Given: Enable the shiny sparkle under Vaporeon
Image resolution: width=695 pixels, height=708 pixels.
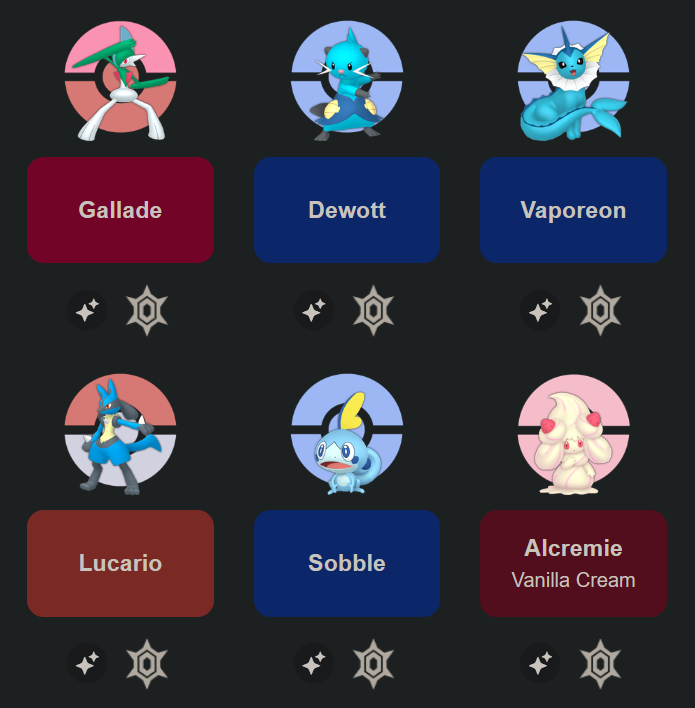Looking at the screenshot, I should point(540,311).
